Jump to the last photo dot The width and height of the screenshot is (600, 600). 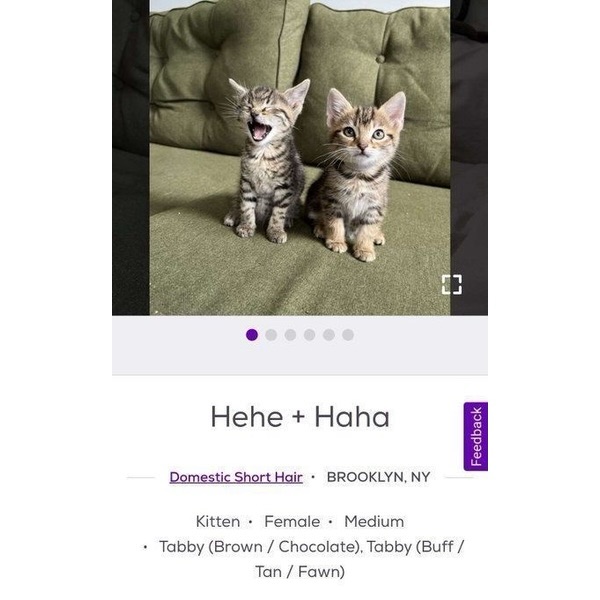click(x=348, y=335)
